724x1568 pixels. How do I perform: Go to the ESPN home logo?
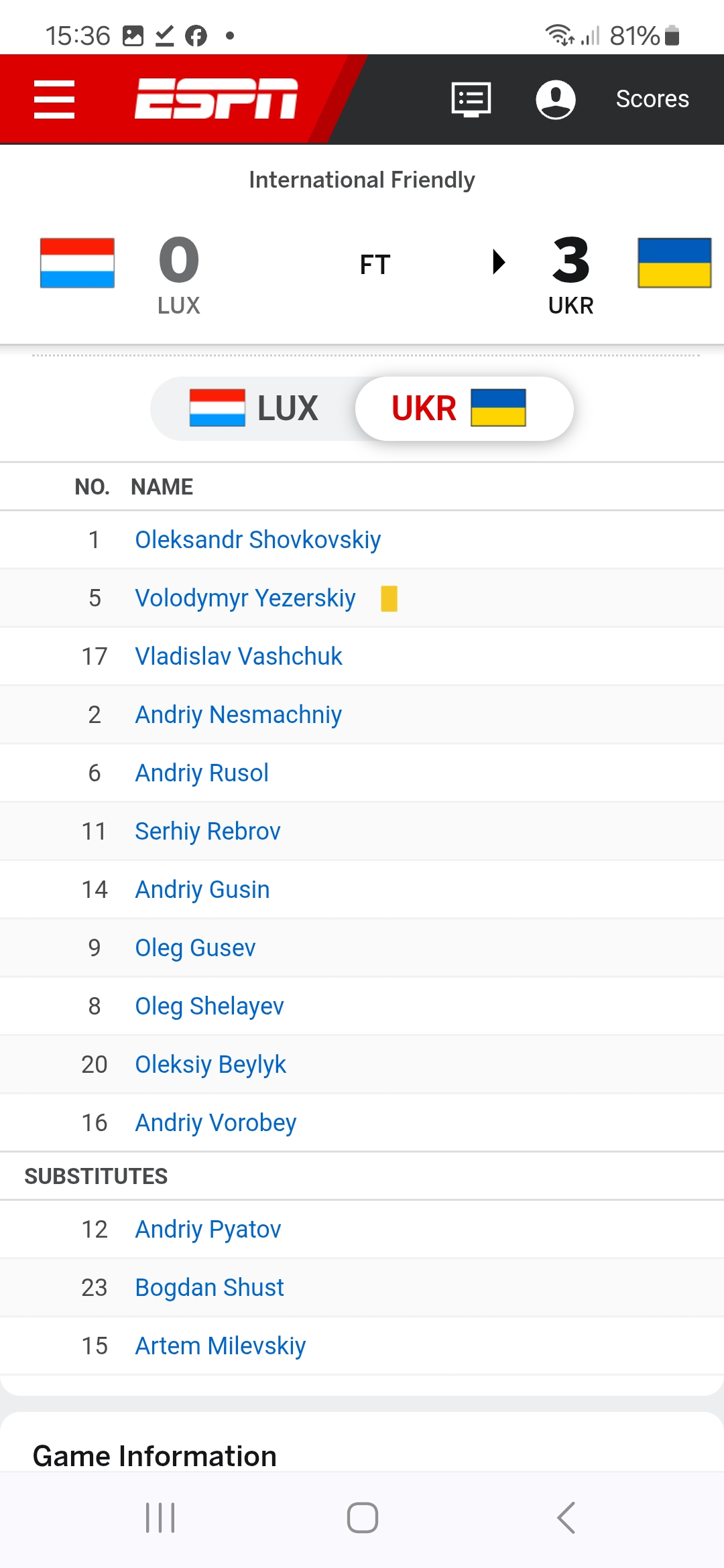[216, 99]
